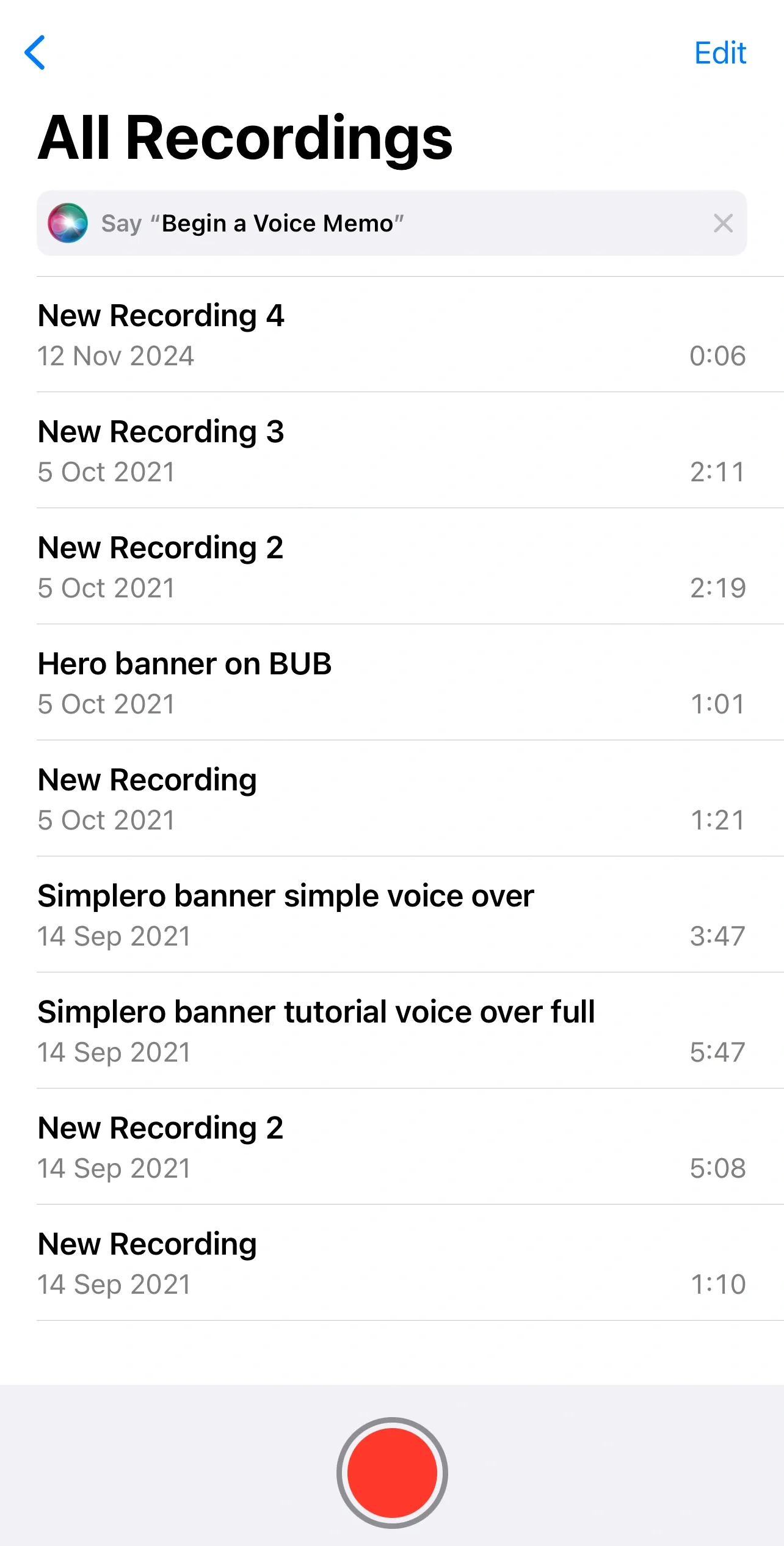Start a new recording with red button
Viewport: 784px width, 1546px height.
click(x=392, y=1472)
